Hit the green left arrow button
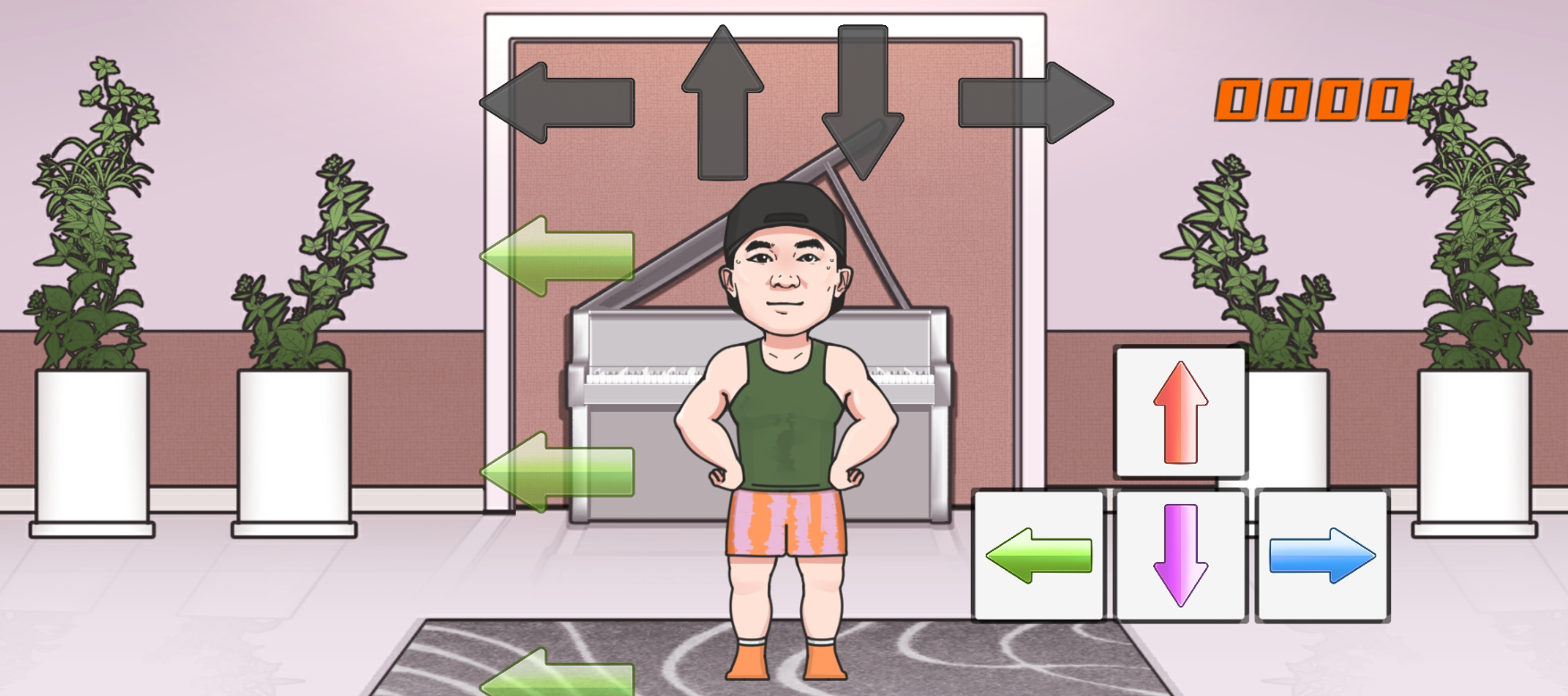The width and height of the screenshot is (1568, 696). [1039, 555]
